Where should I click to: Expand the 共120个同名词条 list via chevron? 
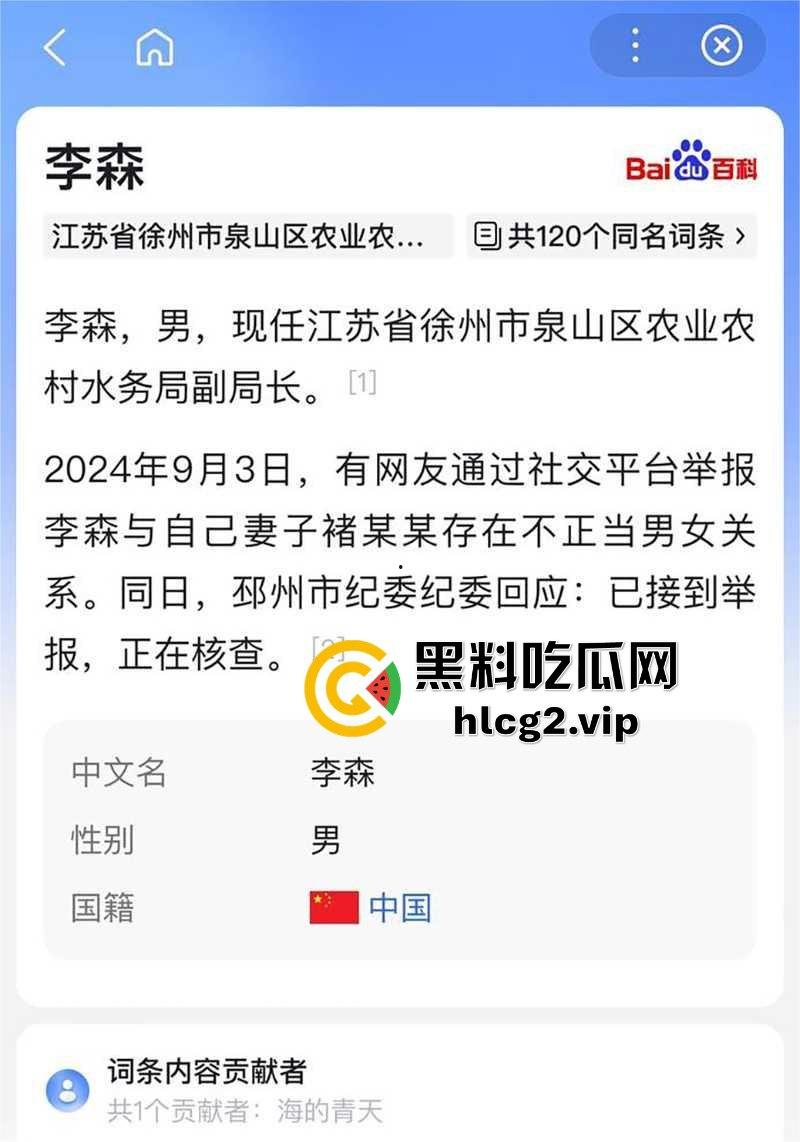tap(742, 236)
